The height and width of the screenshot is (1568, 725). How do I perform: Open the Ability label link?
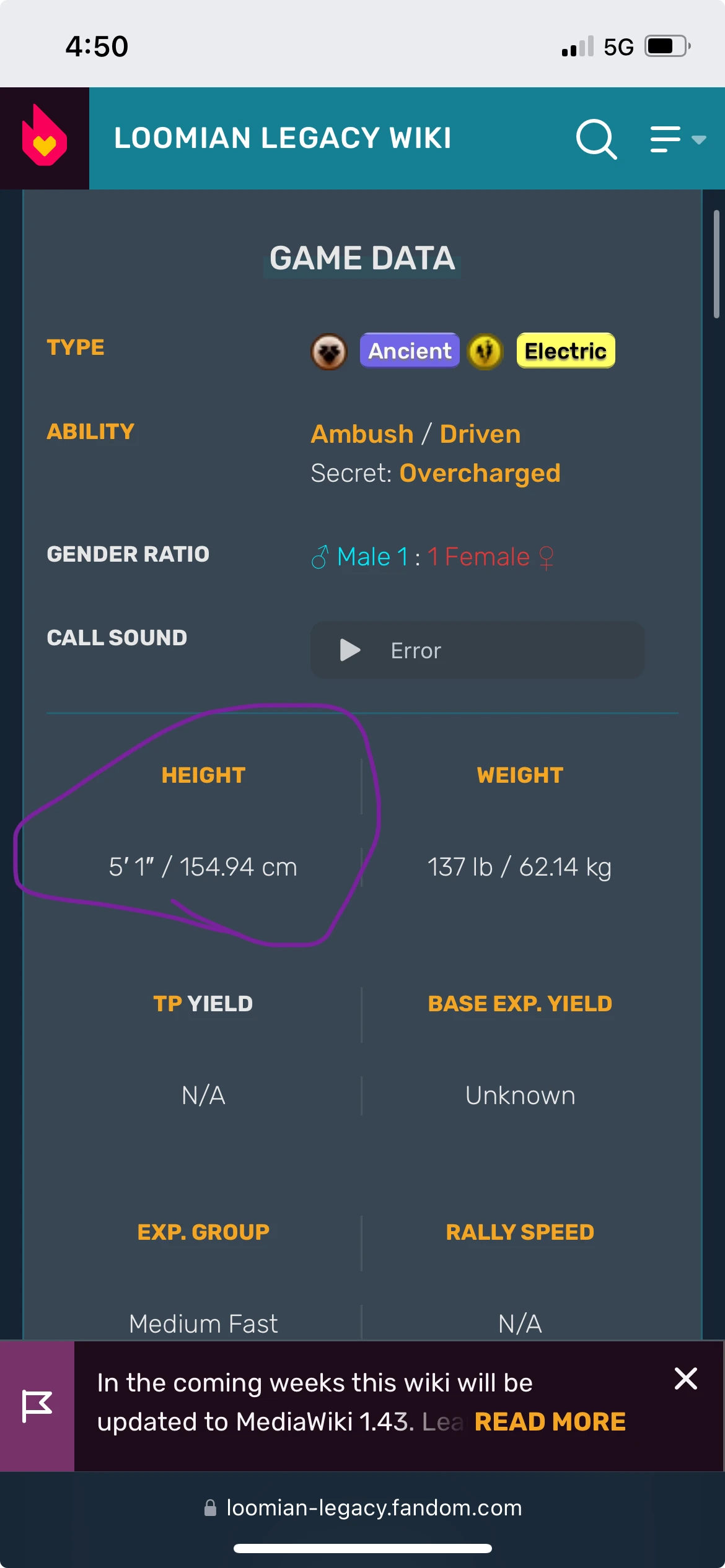tap(90, 432)
